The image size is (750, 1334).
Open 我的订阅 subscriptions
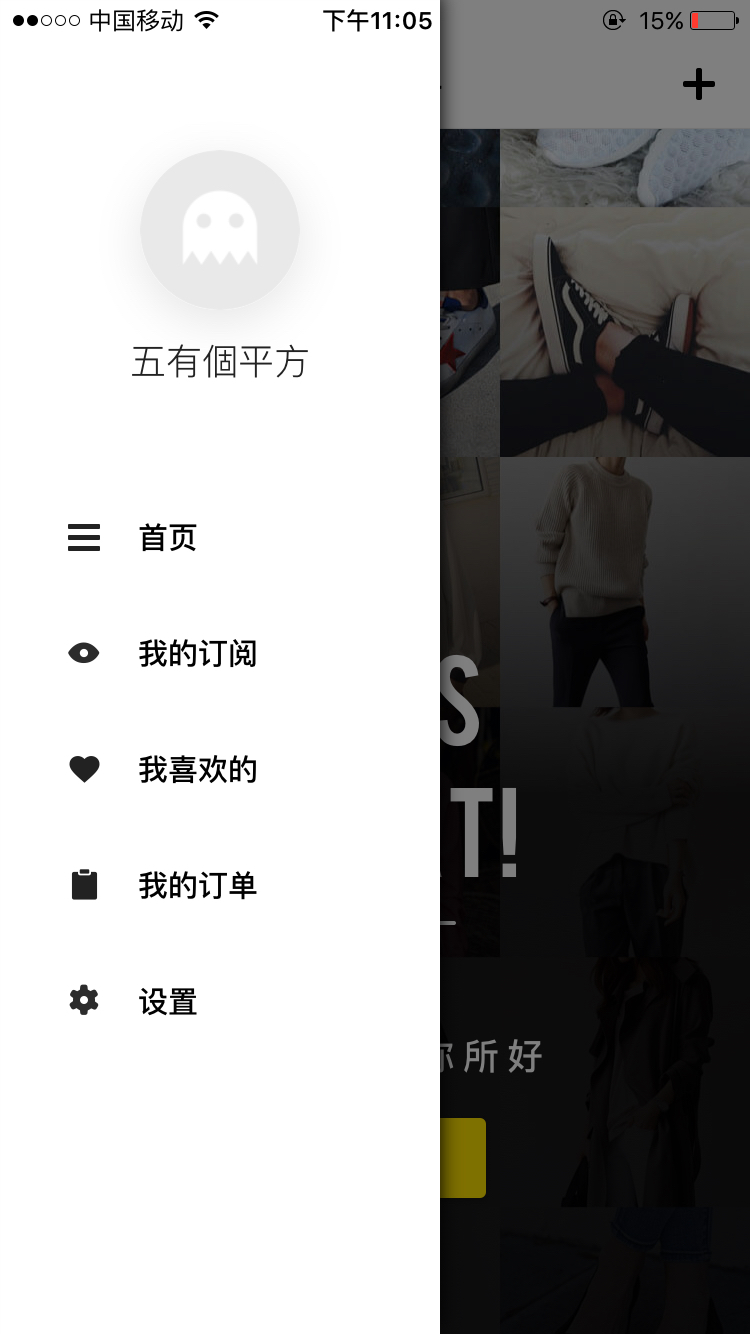pyautogui.click(x=220, y=654)
